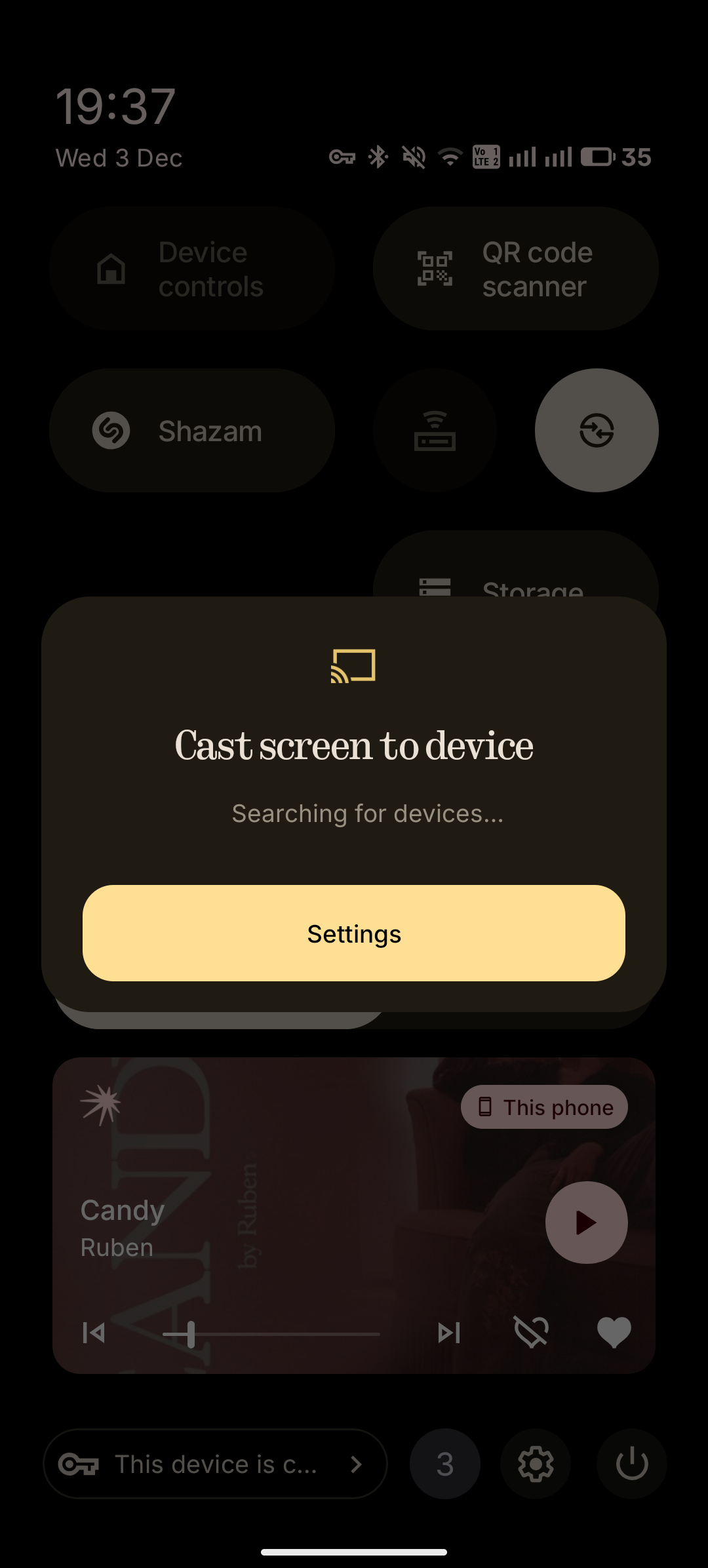Open the power menu
This screenshot has height=1568, width=708.
(632, 1464)
